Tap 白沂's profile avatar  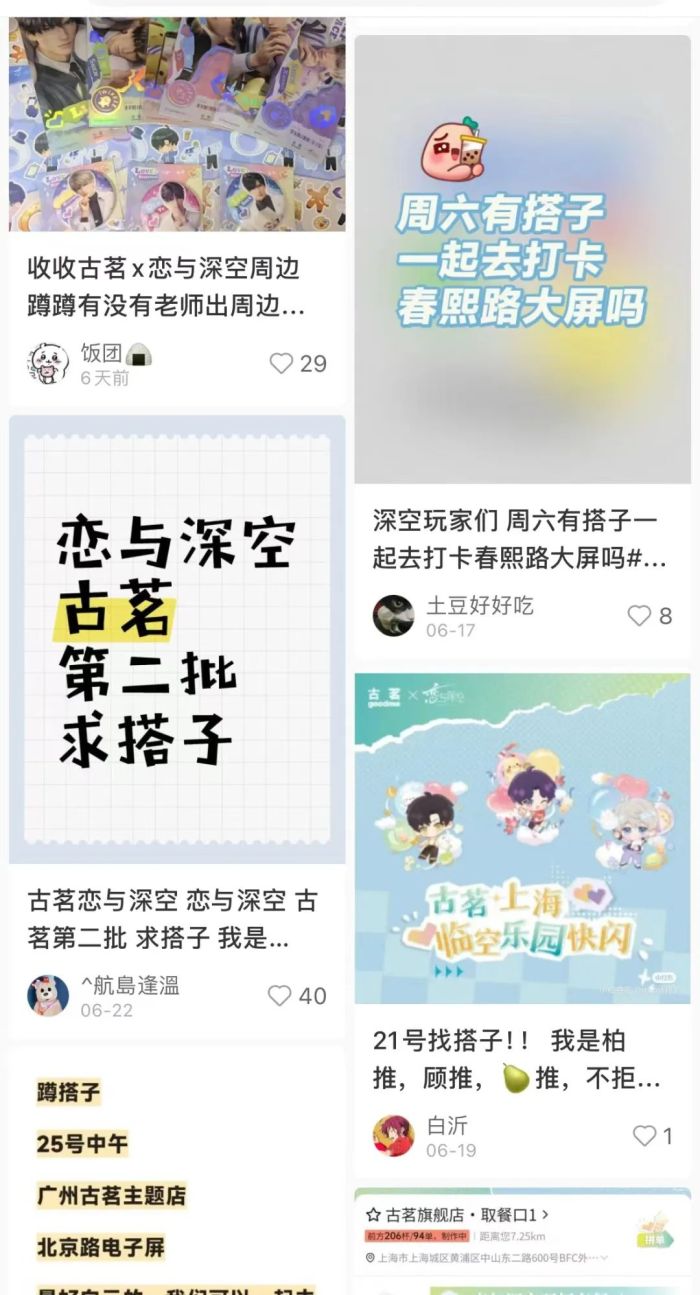coord(393,1136)
